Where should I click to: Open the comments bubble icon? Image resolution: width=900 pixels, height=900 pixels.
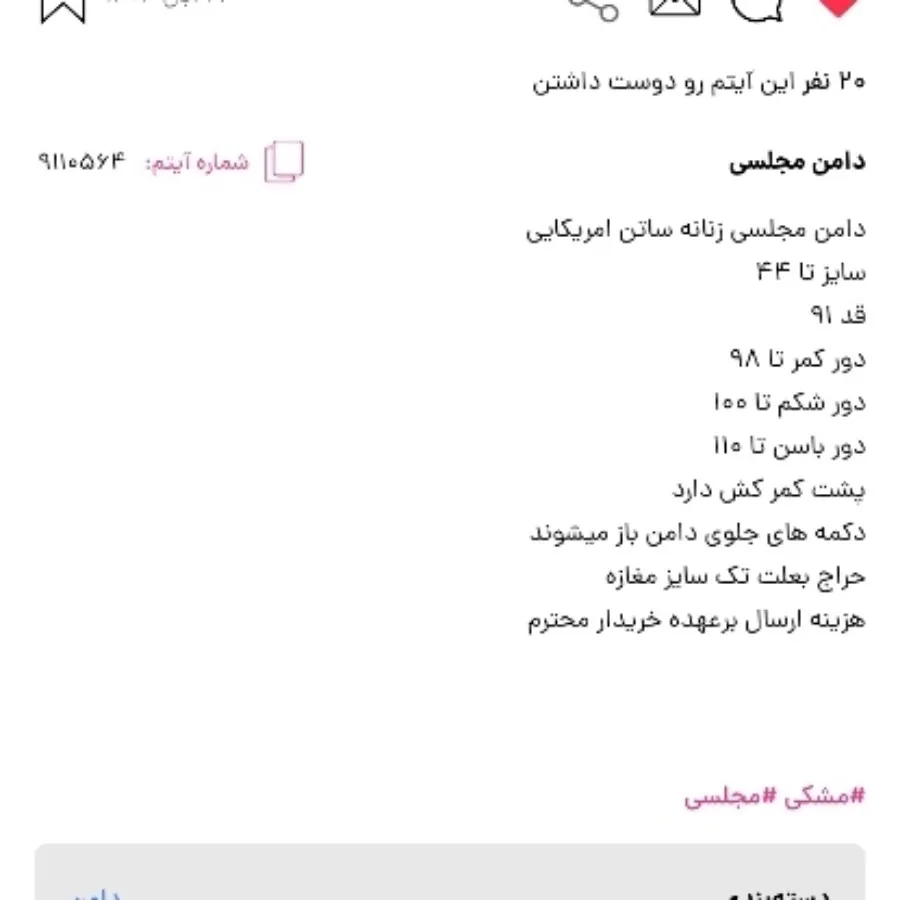tap(757, 6)
